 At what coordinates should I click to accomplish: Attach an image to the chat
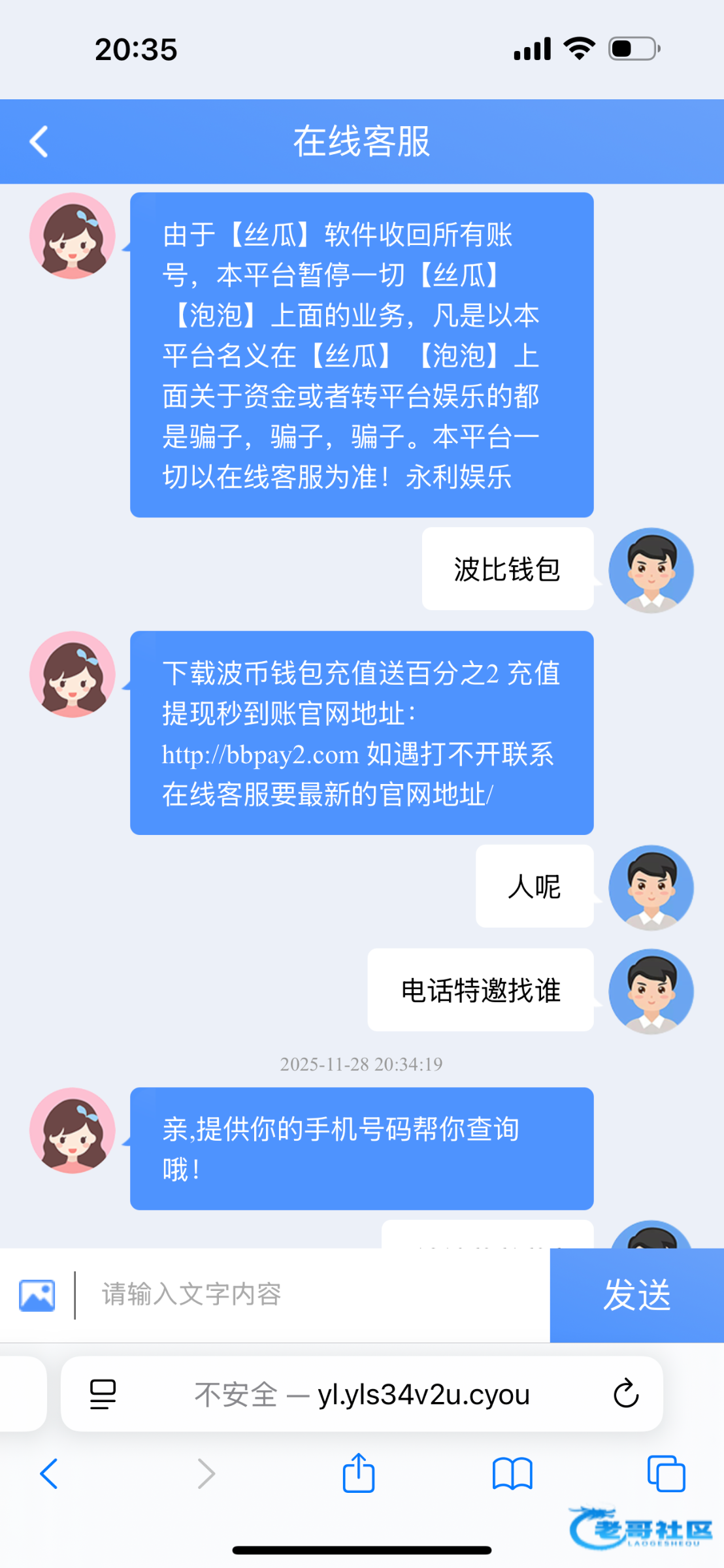coord(37,1295)
